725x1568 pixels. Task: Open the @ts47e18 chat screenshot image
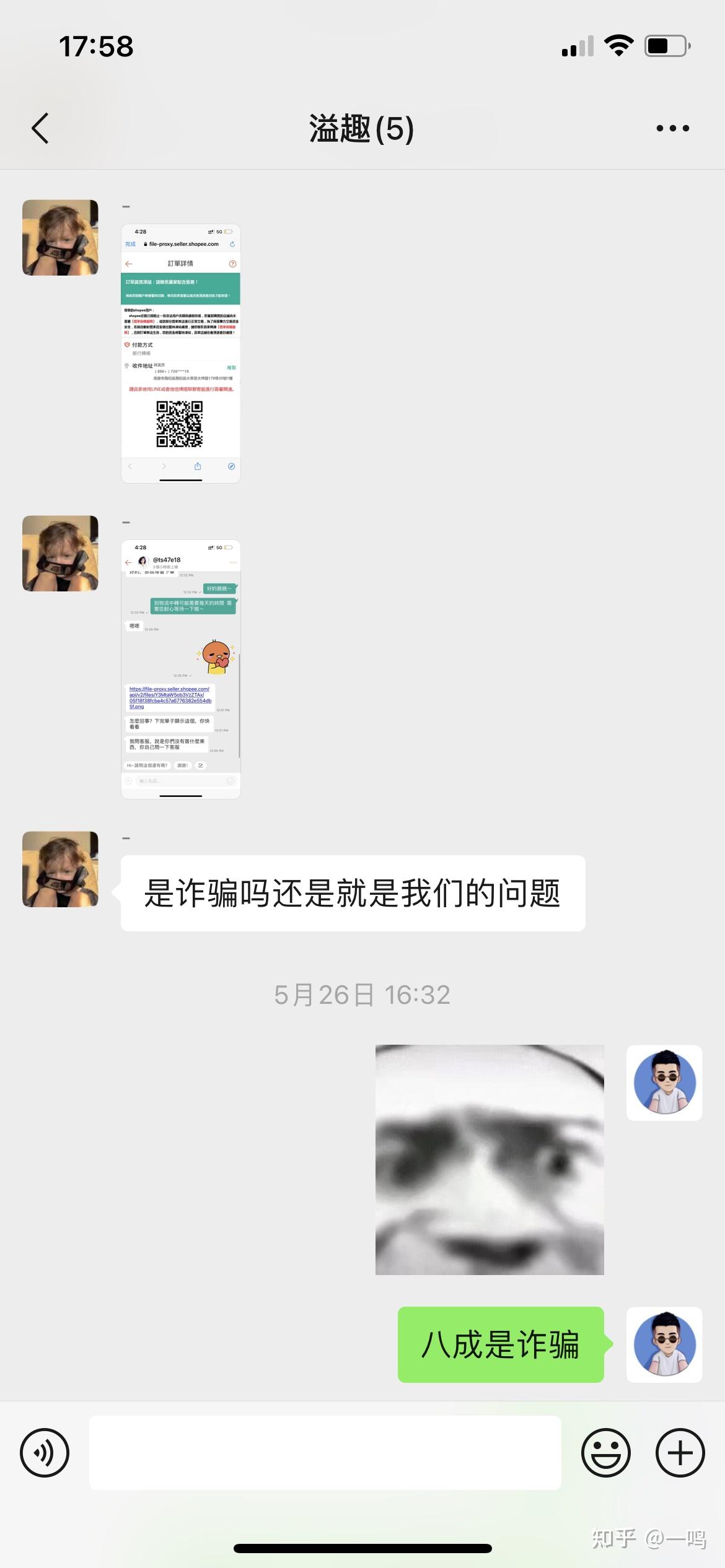coord(180,669)
